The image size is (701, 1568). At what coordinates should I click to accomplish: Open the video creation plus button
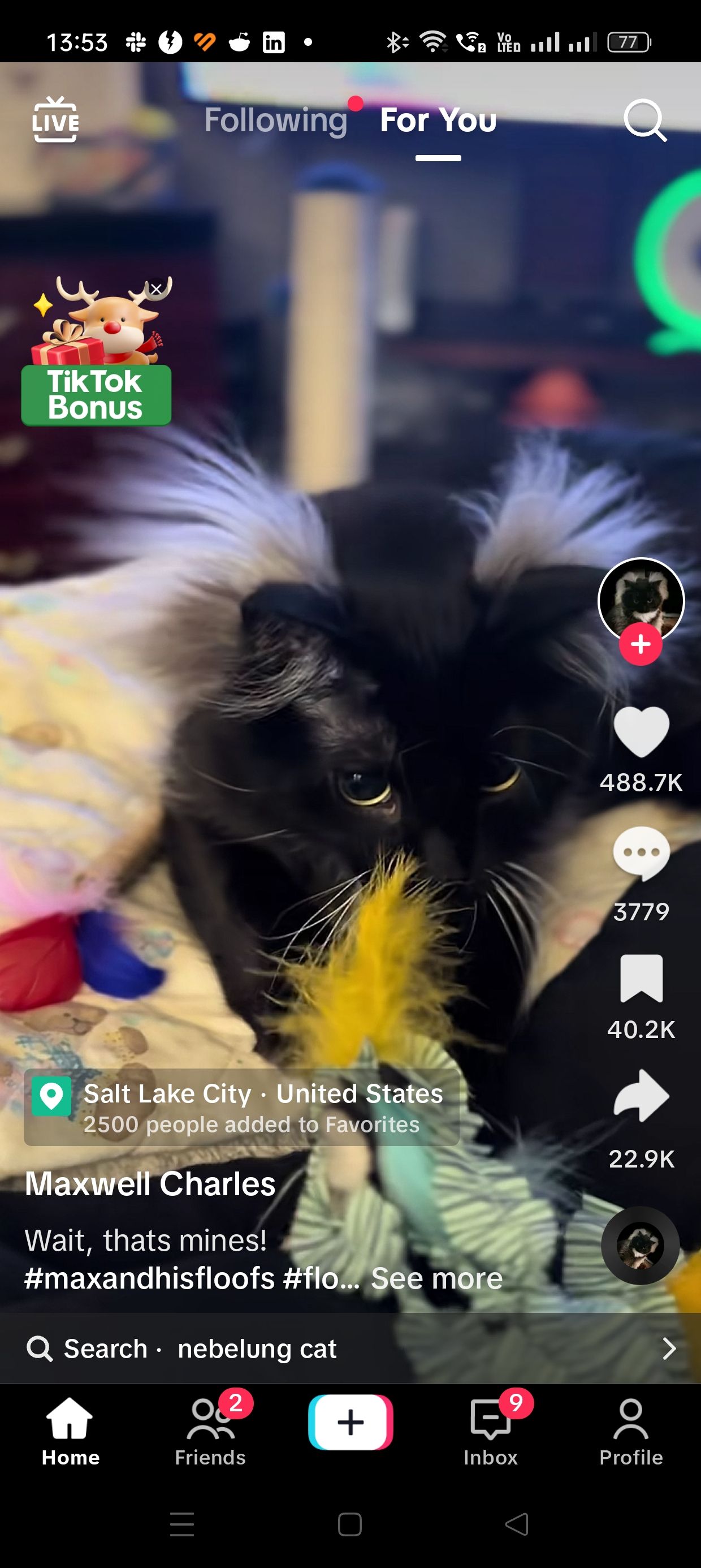[x=350, y=1421]
